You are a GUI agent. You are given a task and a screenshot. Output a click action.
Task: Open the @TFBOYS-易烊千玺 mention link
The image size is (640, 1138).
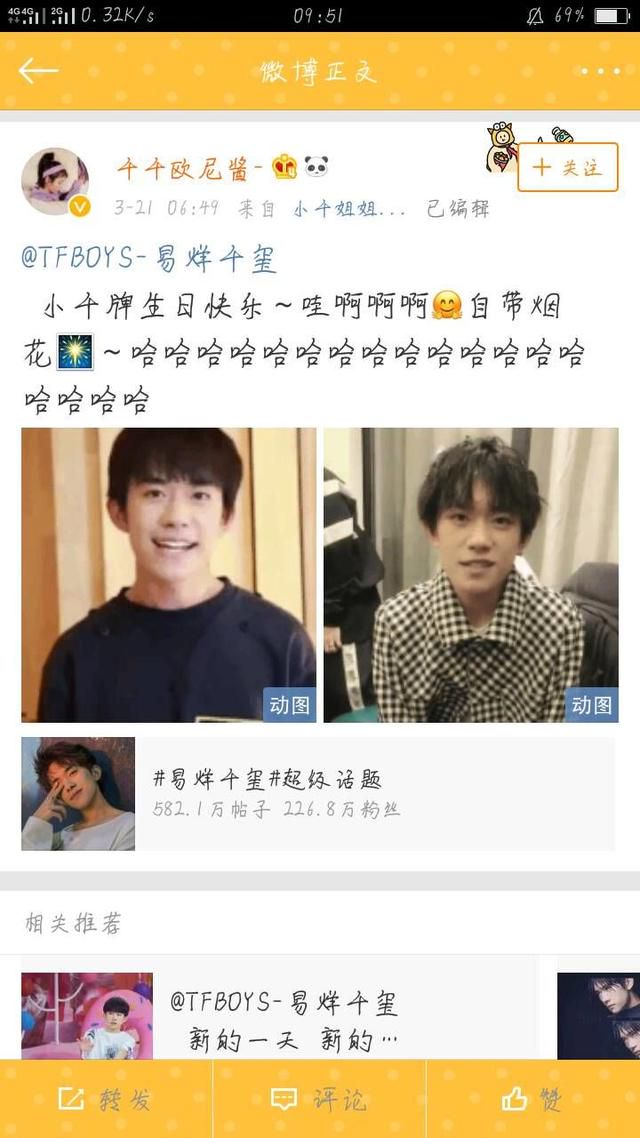click(x=149, y=259)
